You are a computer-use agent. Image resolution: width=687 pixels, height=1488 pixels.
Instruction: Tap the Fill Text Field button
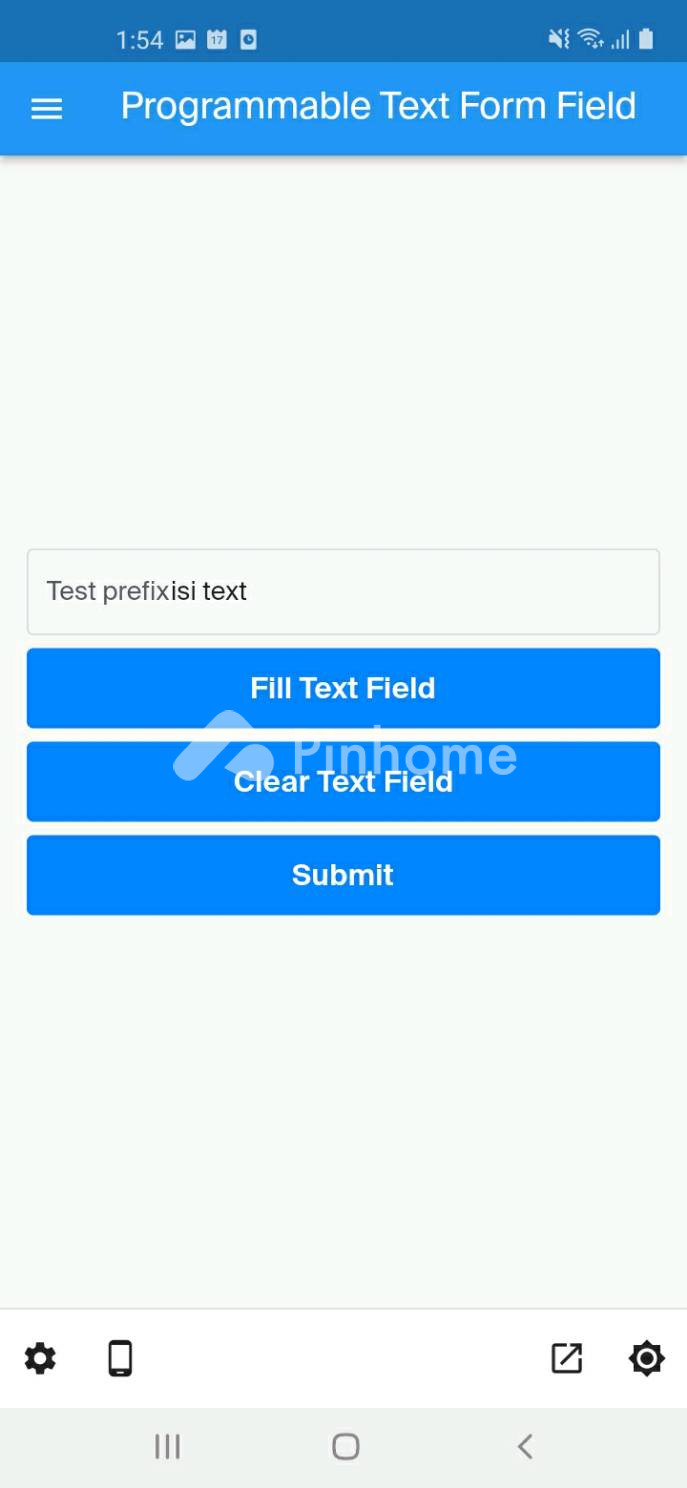click(x=343, y=688)
